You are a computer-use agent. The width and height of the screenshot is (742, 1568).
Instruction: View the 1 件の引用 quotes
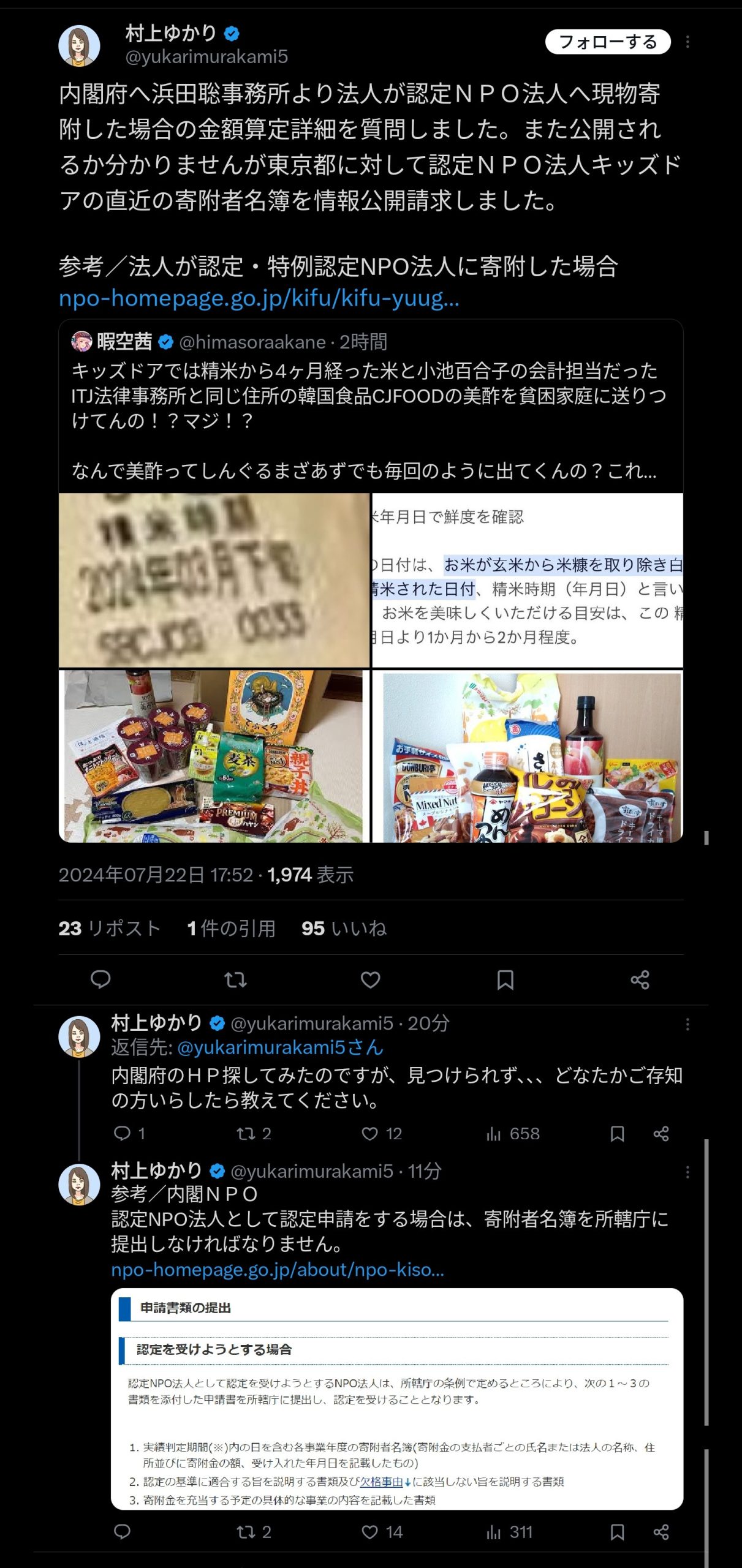(231, 929)
